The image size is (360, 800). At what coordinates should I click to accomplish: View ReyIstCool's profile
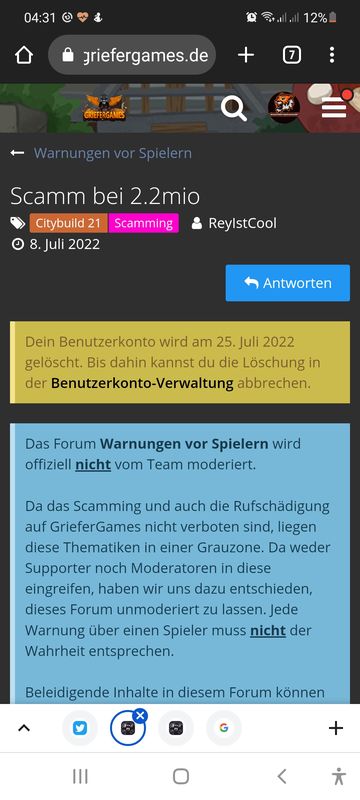click(242, 223)
